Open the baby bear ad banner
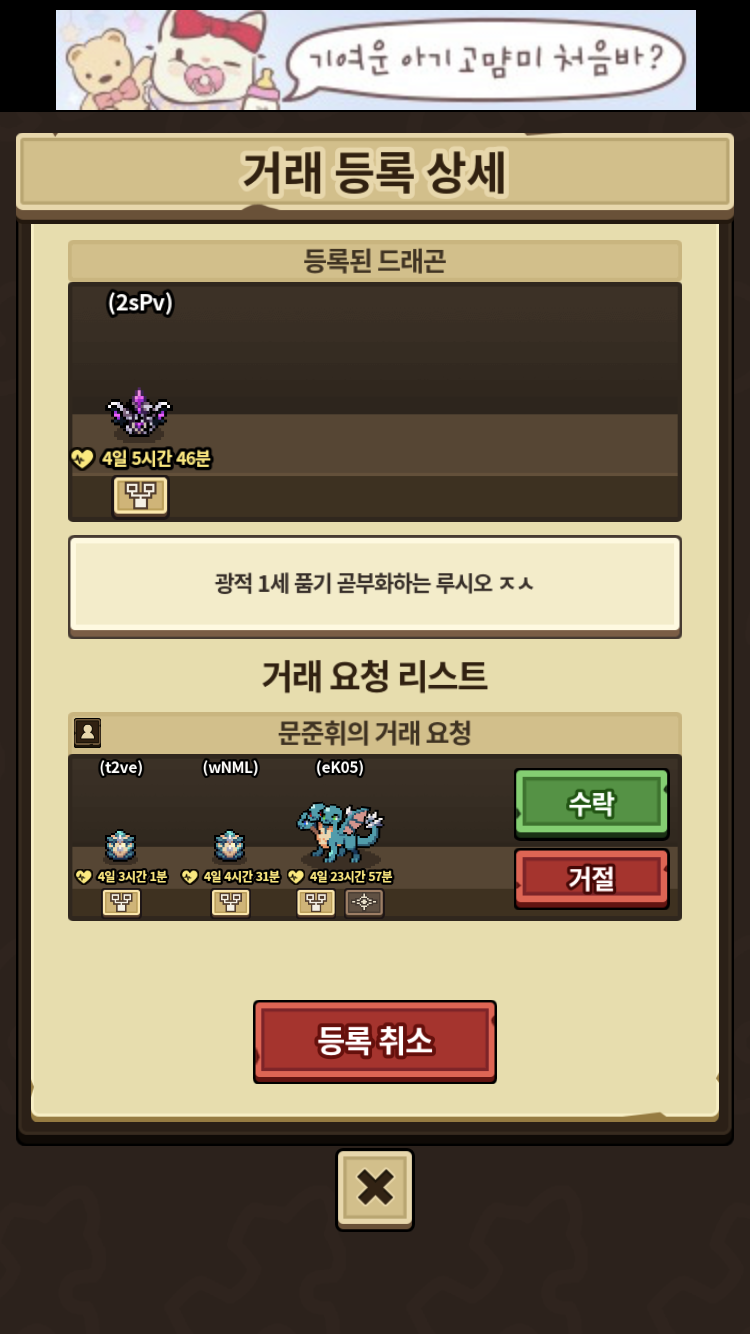 pos(375,60)
